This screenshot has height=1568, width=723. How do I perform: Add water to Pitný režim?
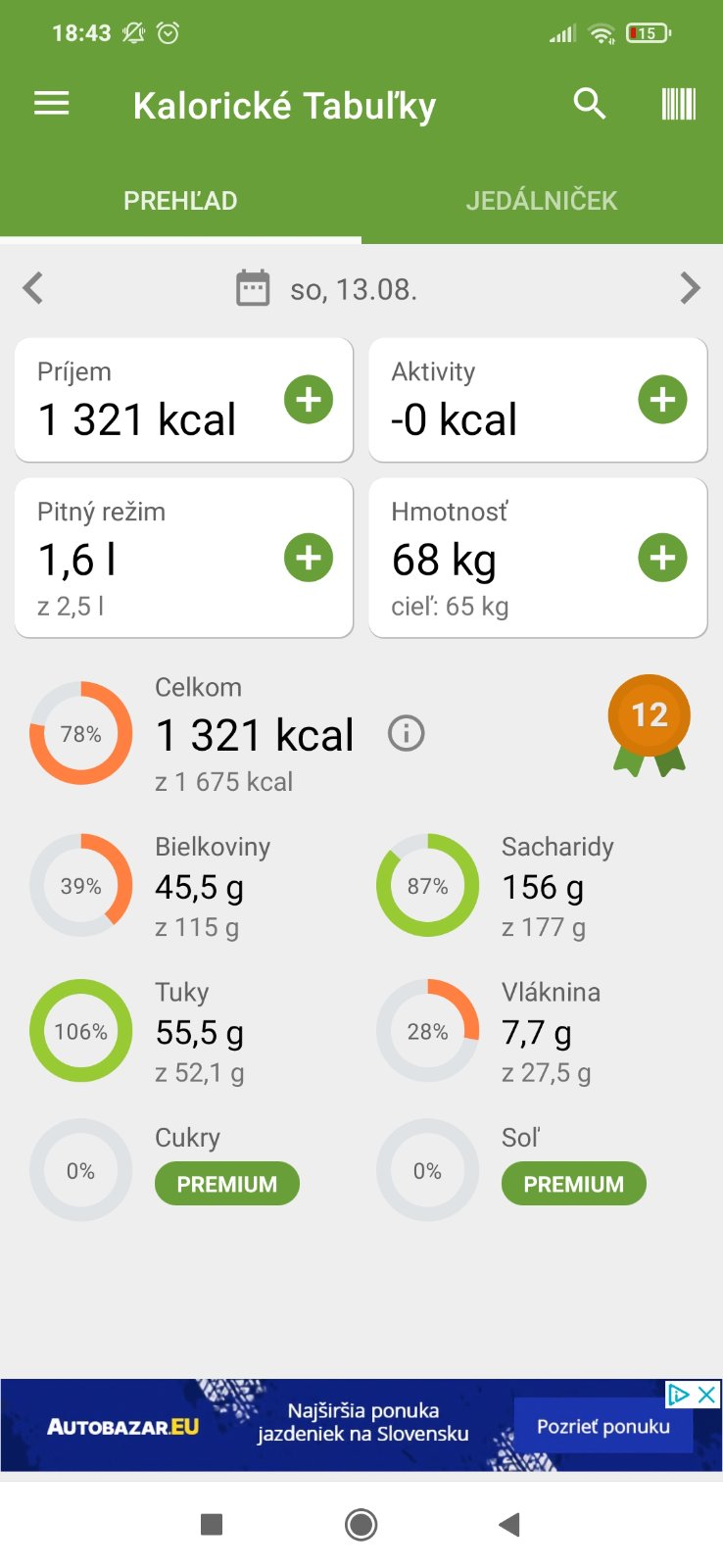point(309,558)
